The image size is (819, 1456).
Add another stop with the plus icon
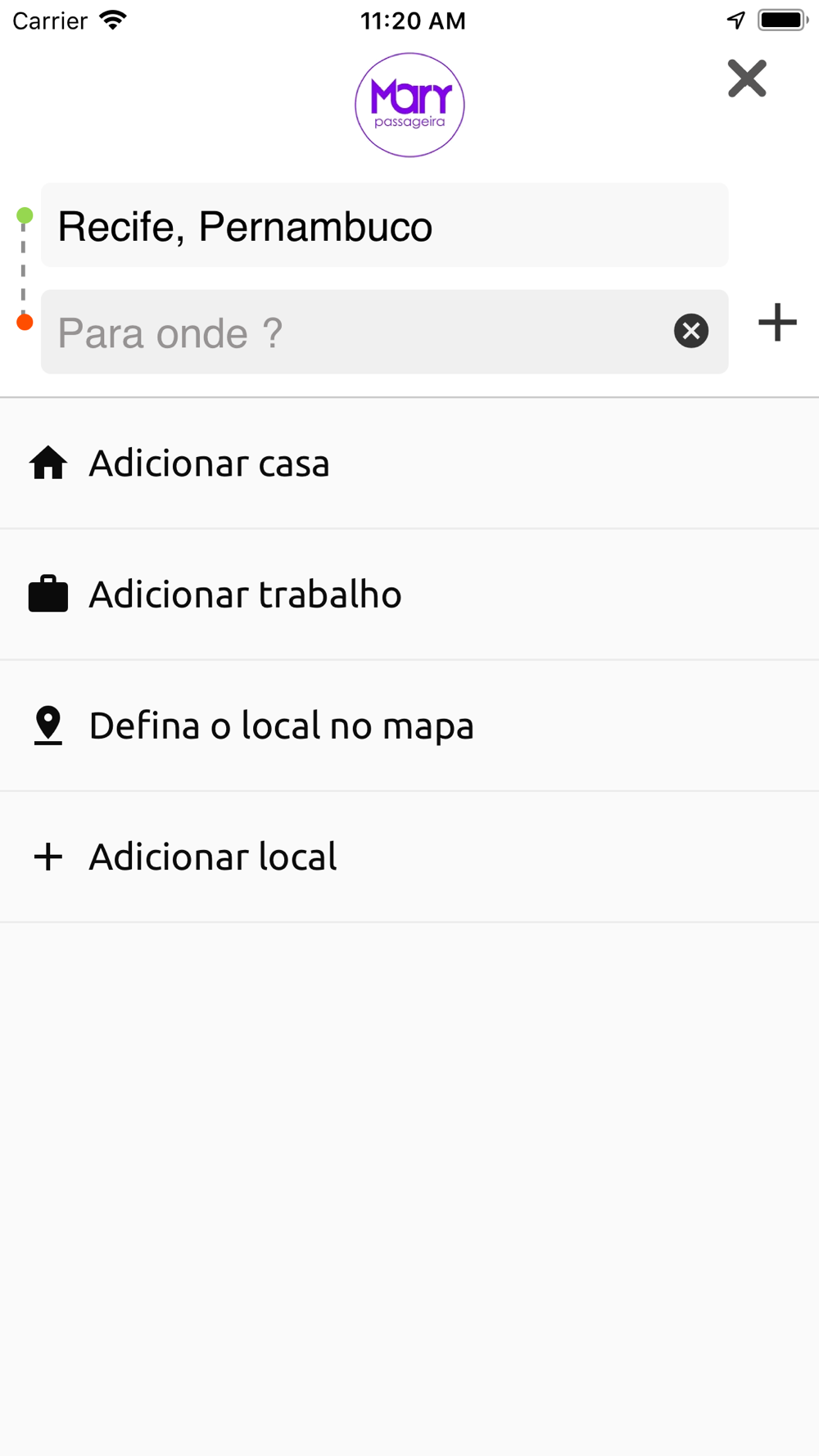(777, 323)
